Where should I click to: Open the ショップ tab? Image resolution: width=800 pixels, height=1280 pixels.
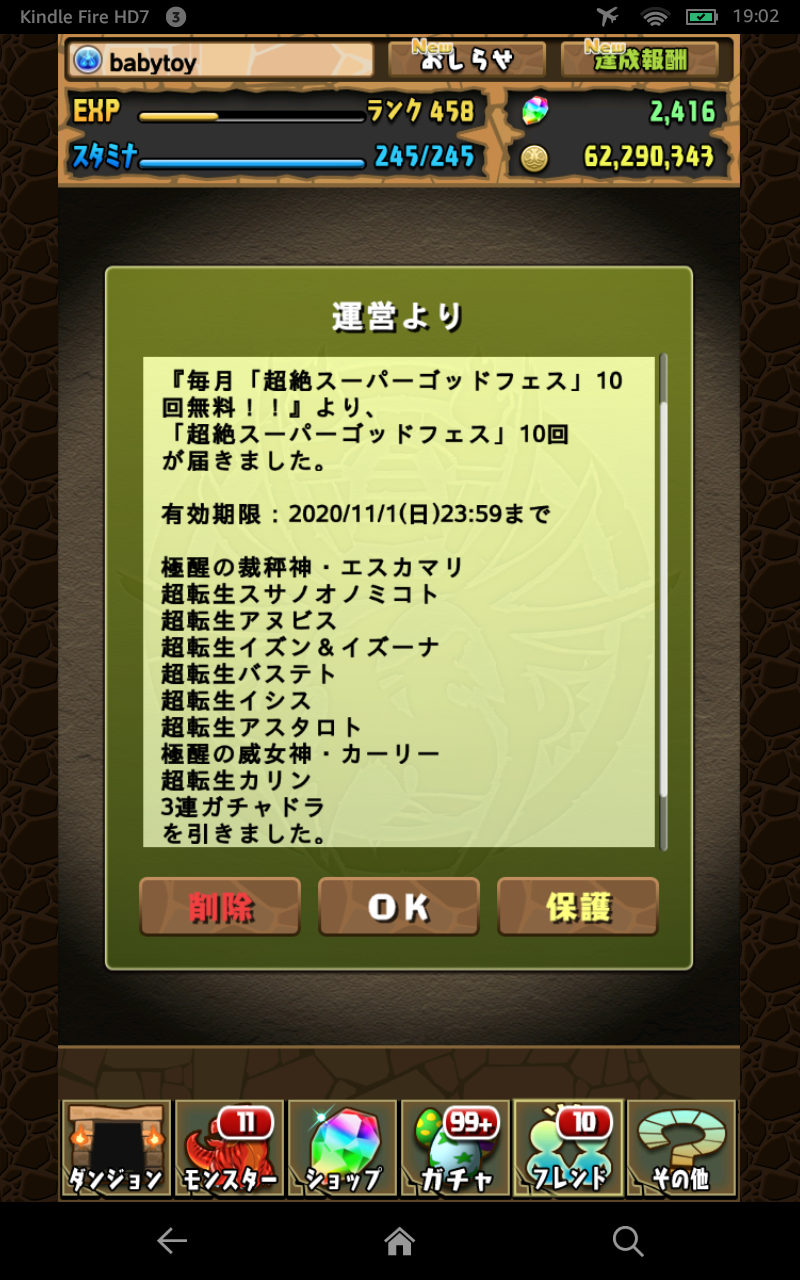click(x=343, y=1148)
